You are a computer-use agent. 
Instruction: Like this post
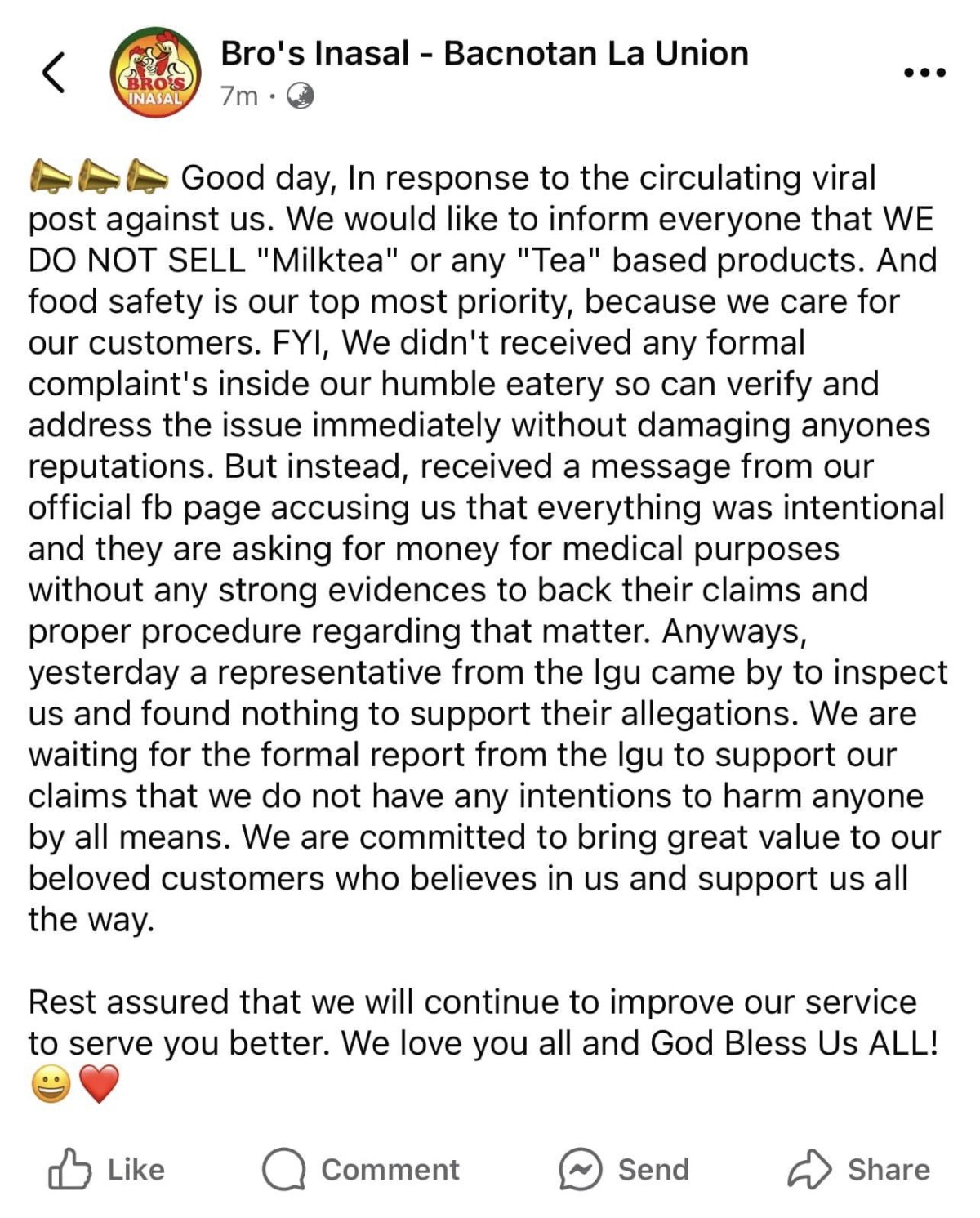[107, 1169]
